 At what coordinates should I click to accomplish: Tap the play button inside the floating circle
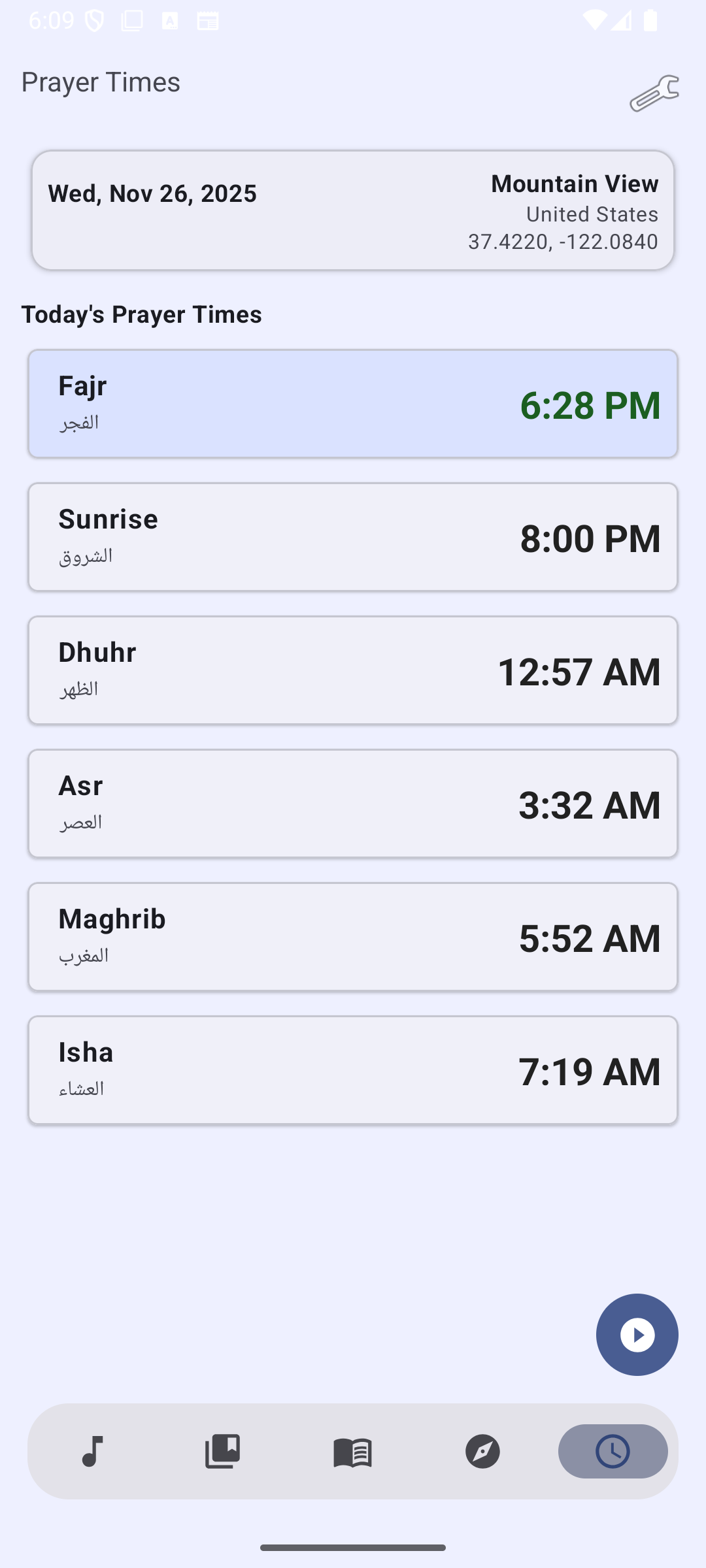[x=637, y=1334]
